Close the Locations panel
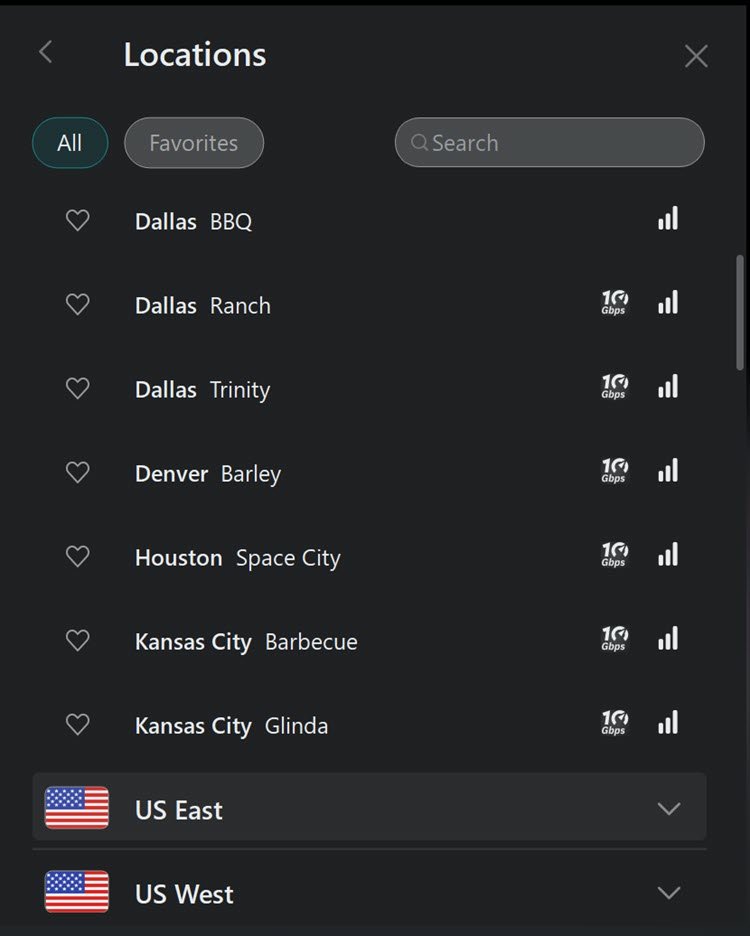This screenshot has height=936, width=750. 696,56
